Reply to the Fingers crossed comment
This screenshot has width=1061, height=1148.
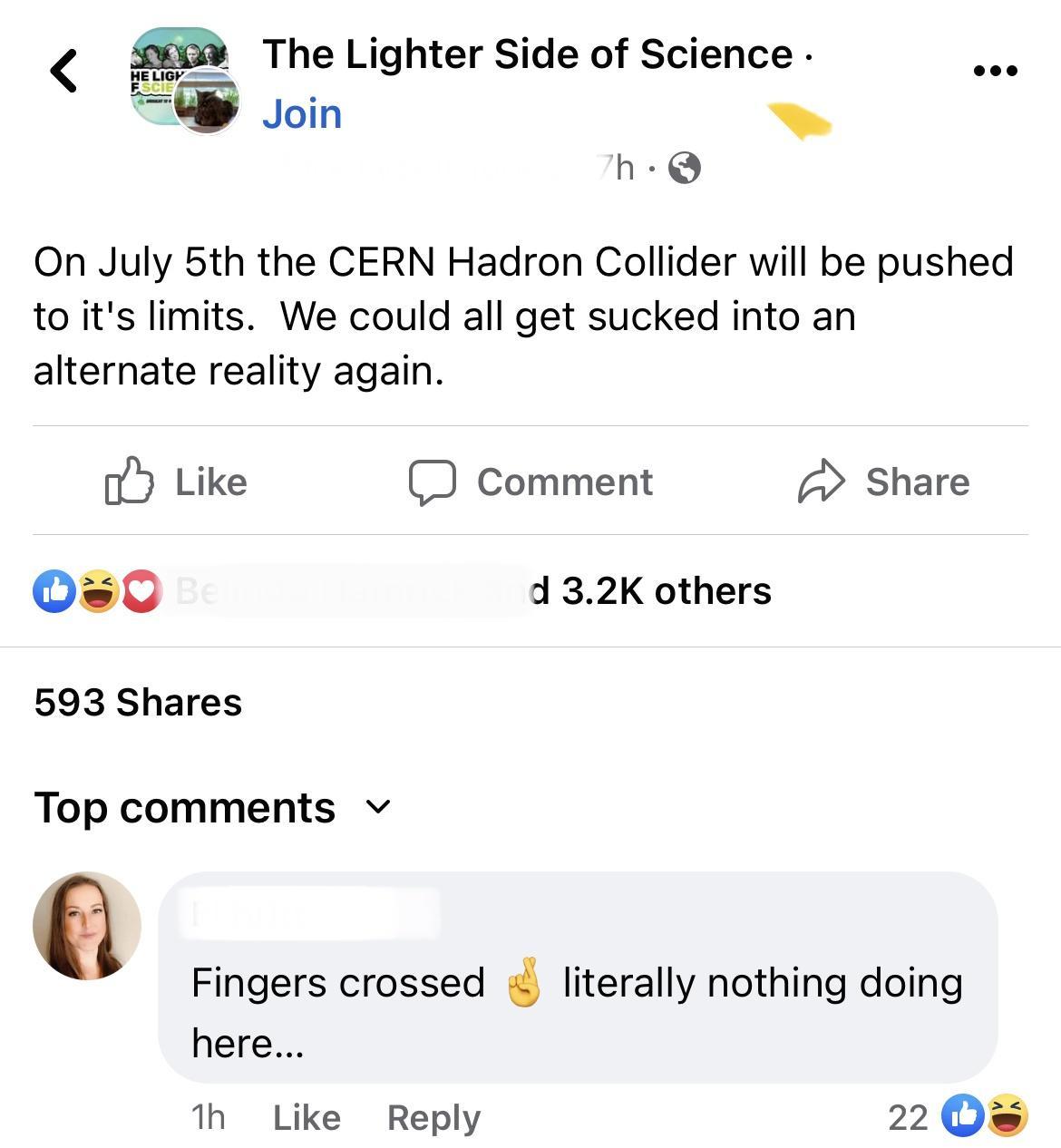tap(433, 1117)
